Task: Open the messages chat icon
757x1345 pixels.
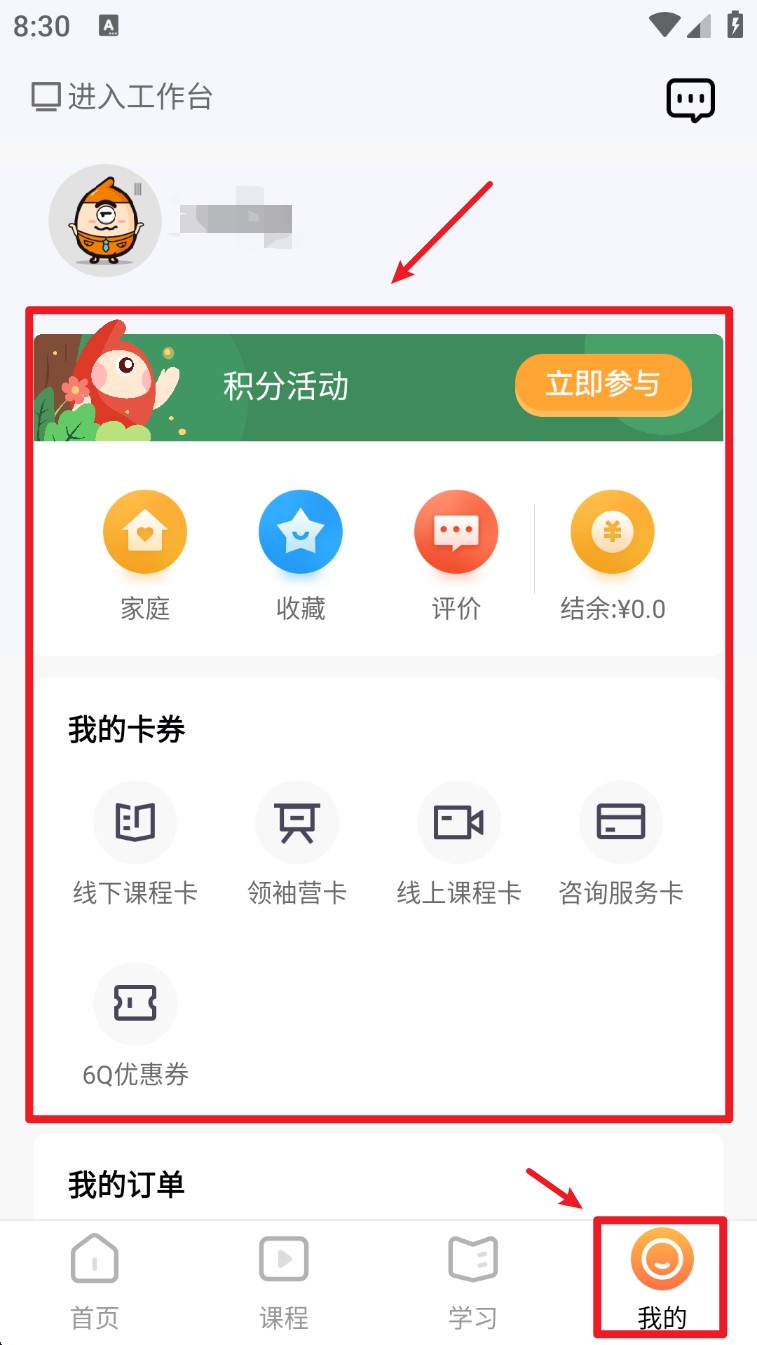Action: 691,99
